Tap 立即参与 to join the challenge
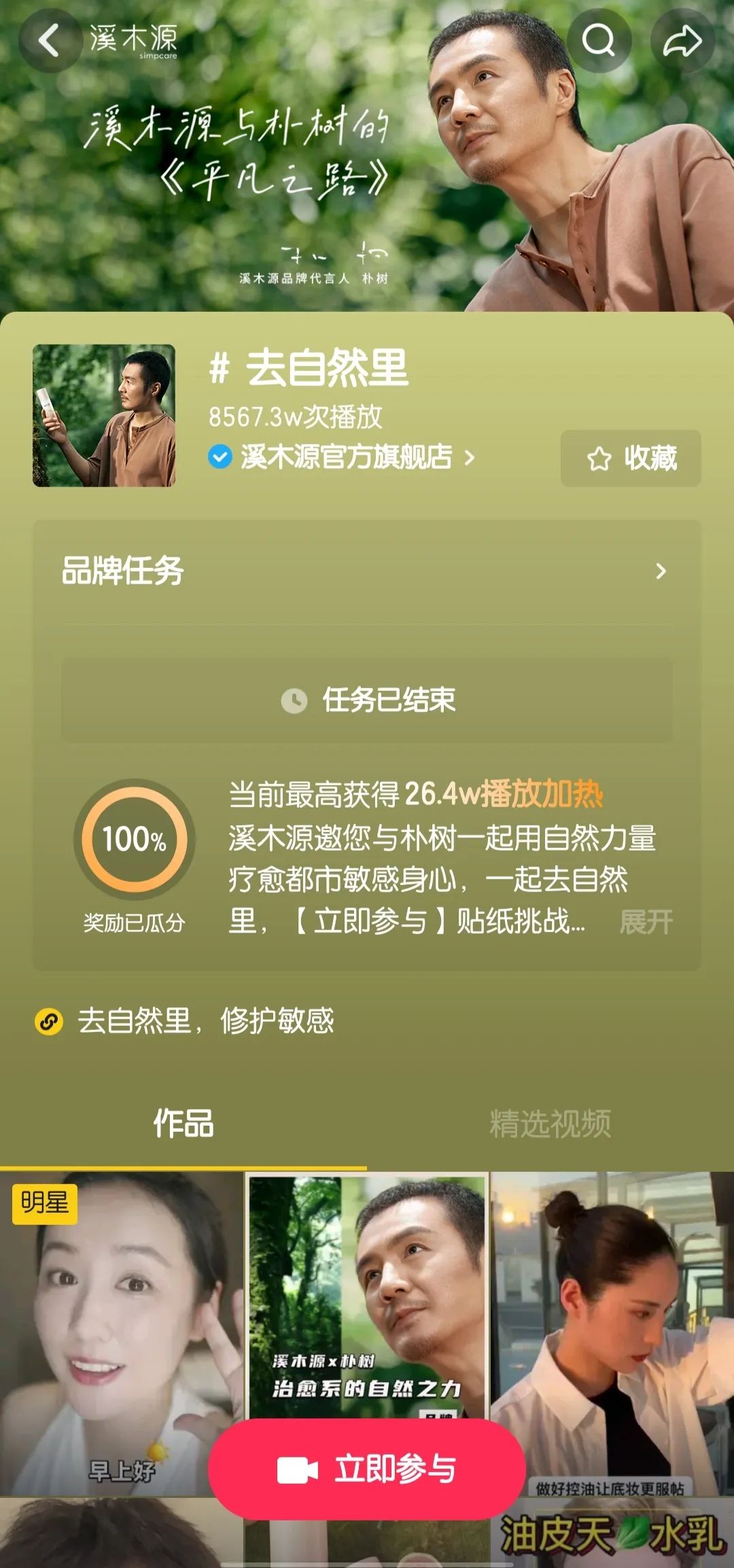The image size is (734, 1568). point(367,1469)
